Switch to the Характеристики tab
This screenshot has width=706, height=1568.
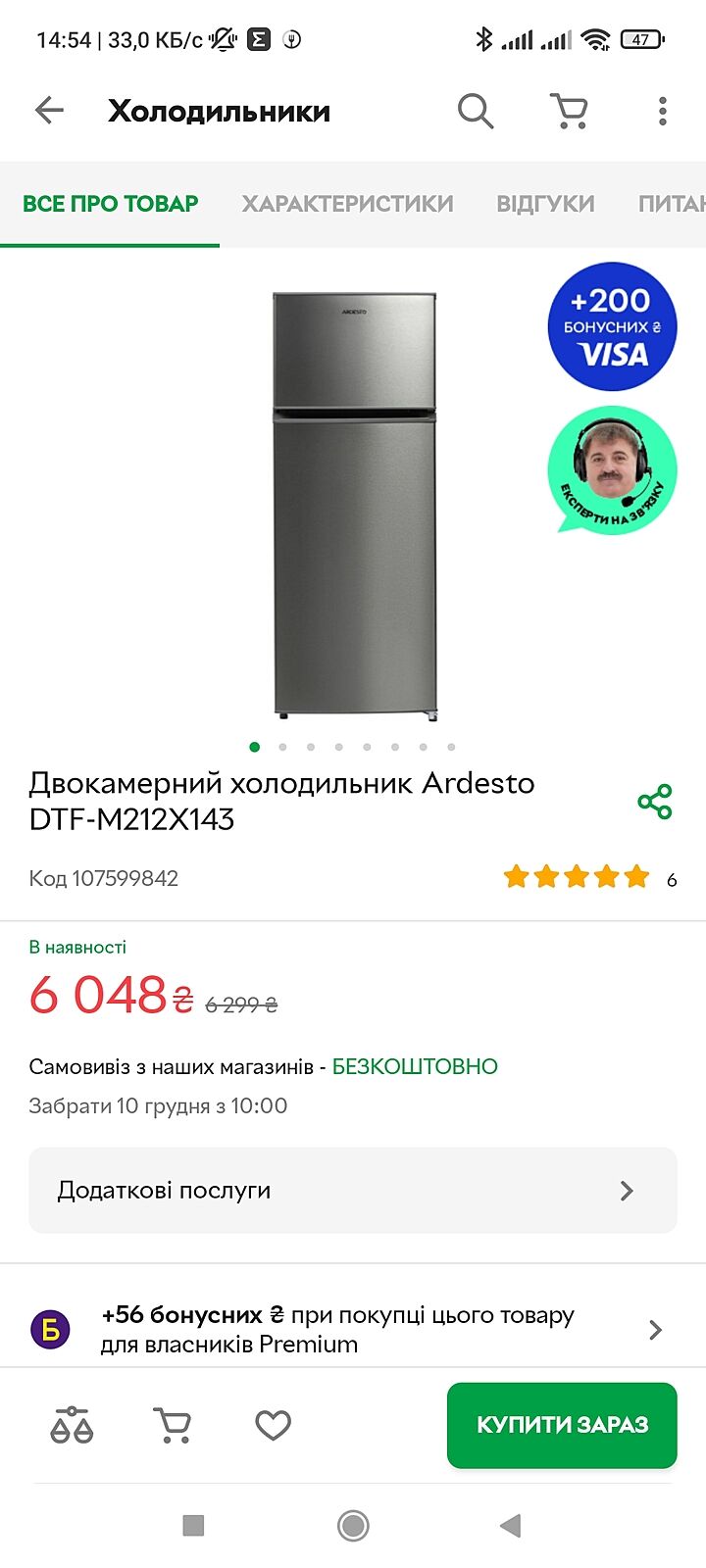(x=347, y=204)
